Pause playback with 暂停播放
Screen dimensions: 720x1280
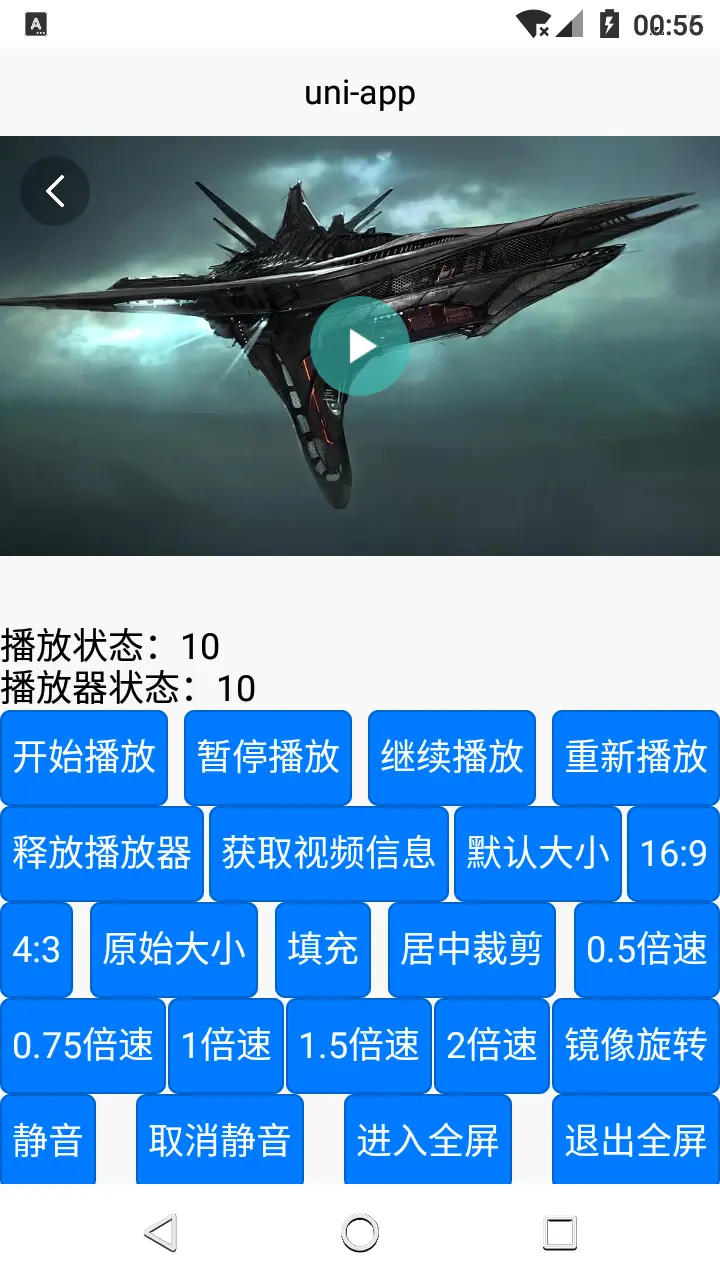click(x=268, y=757)
